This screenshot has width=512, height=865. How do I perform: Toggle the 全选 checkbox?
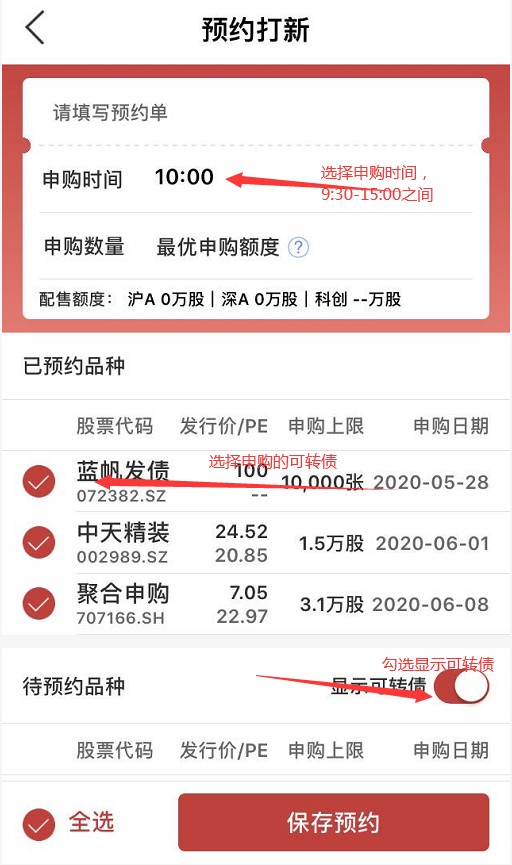(39, 824)
